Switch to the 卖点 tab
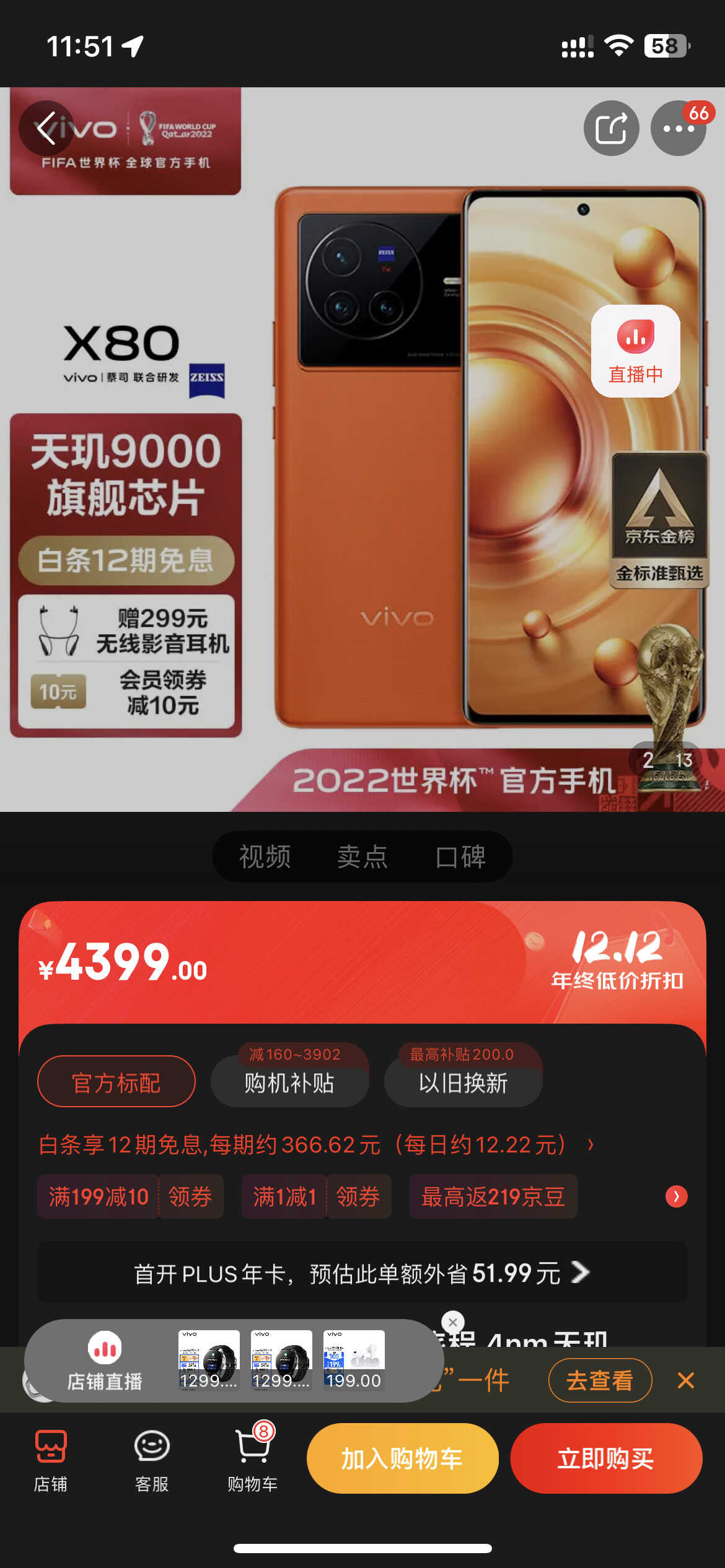The image size is (725, 1568). 362,856
